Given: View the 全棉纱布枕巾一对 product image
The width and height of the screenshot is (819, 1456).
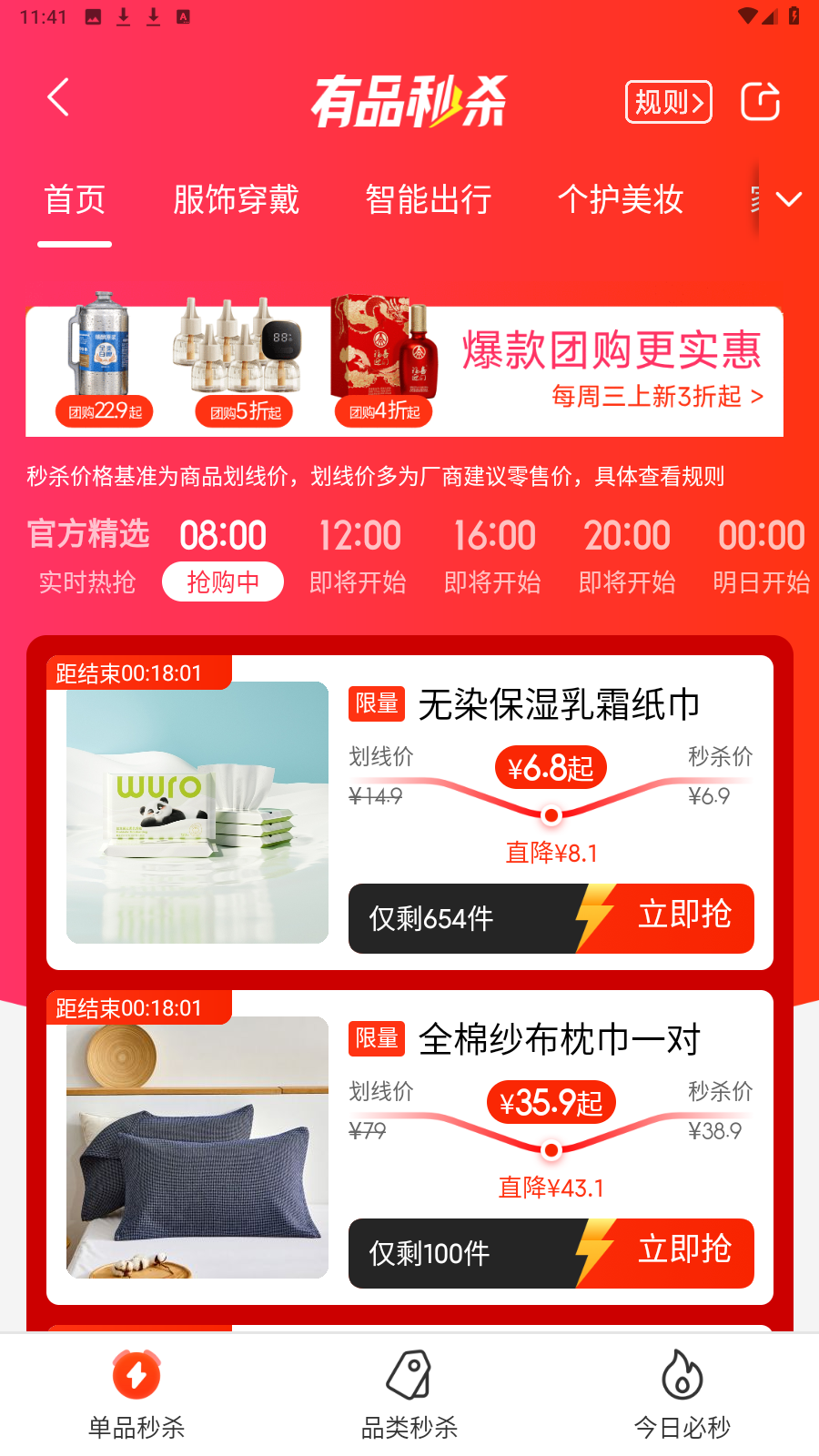Looking at the screenshot, I should (x=197, y=1148).
